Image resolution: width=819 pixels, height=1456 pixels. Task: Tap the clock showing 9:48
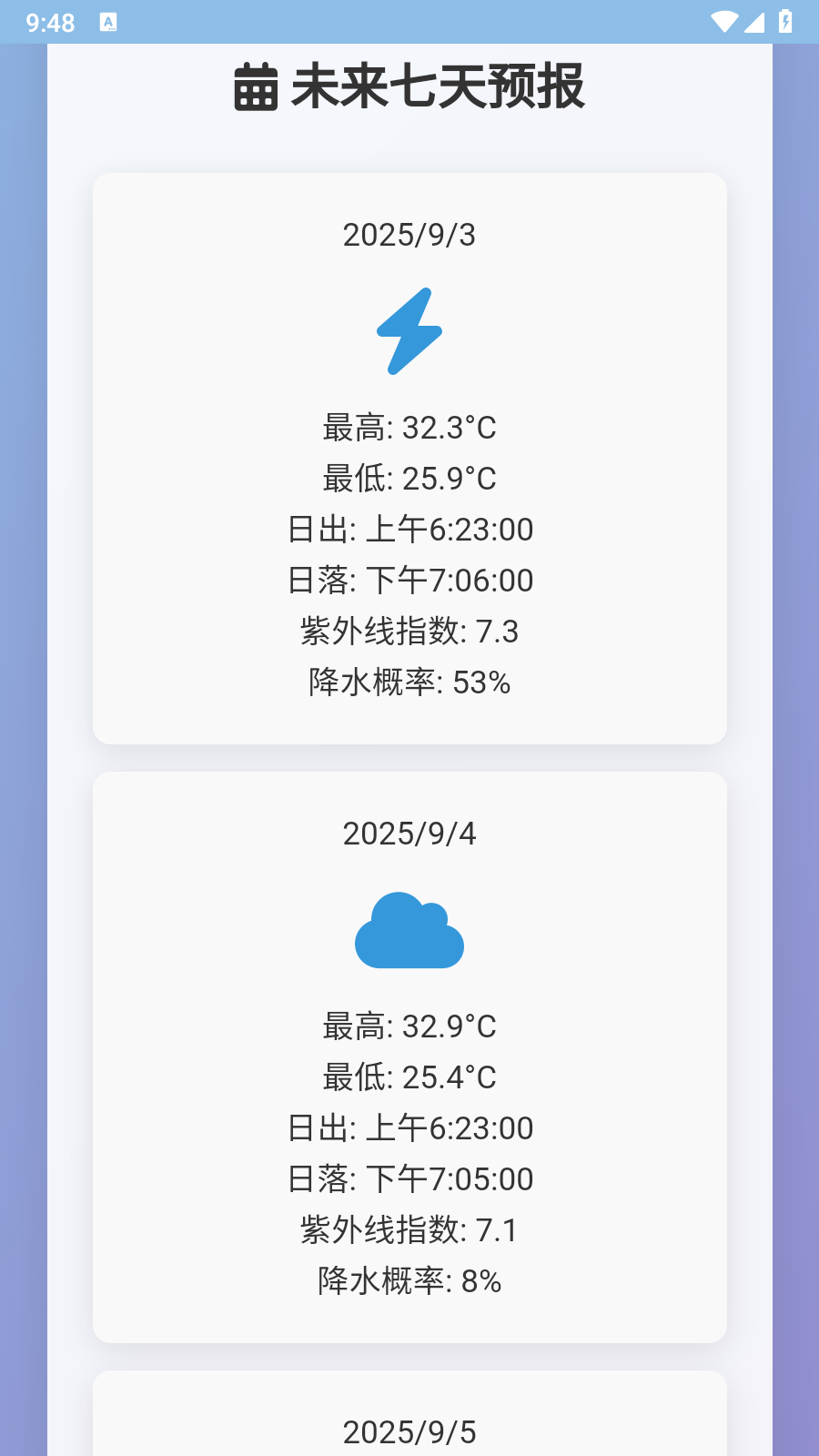click(50, 23)
